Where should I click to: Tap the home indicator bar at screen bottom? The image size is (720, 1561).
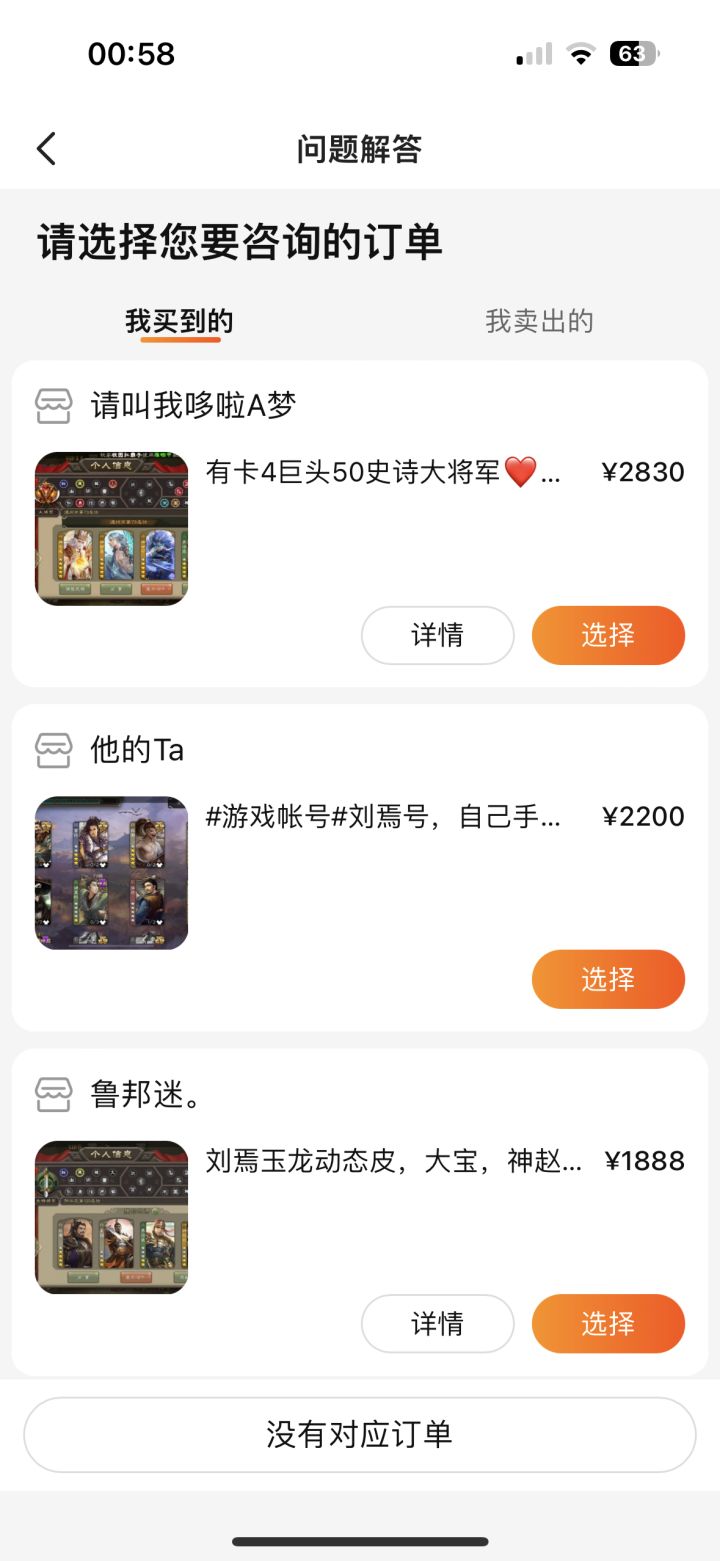[360, 1540]
